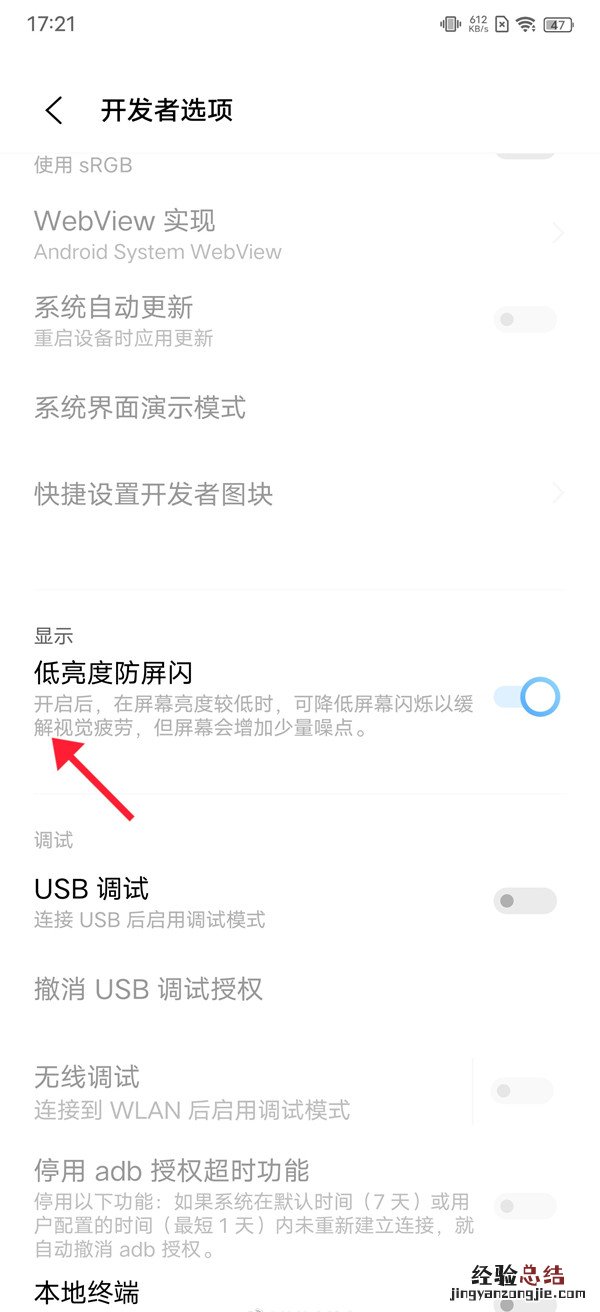Screen dimensions: 600x1312
Task: Go back from 开发者选项
Action: (54, 110)
